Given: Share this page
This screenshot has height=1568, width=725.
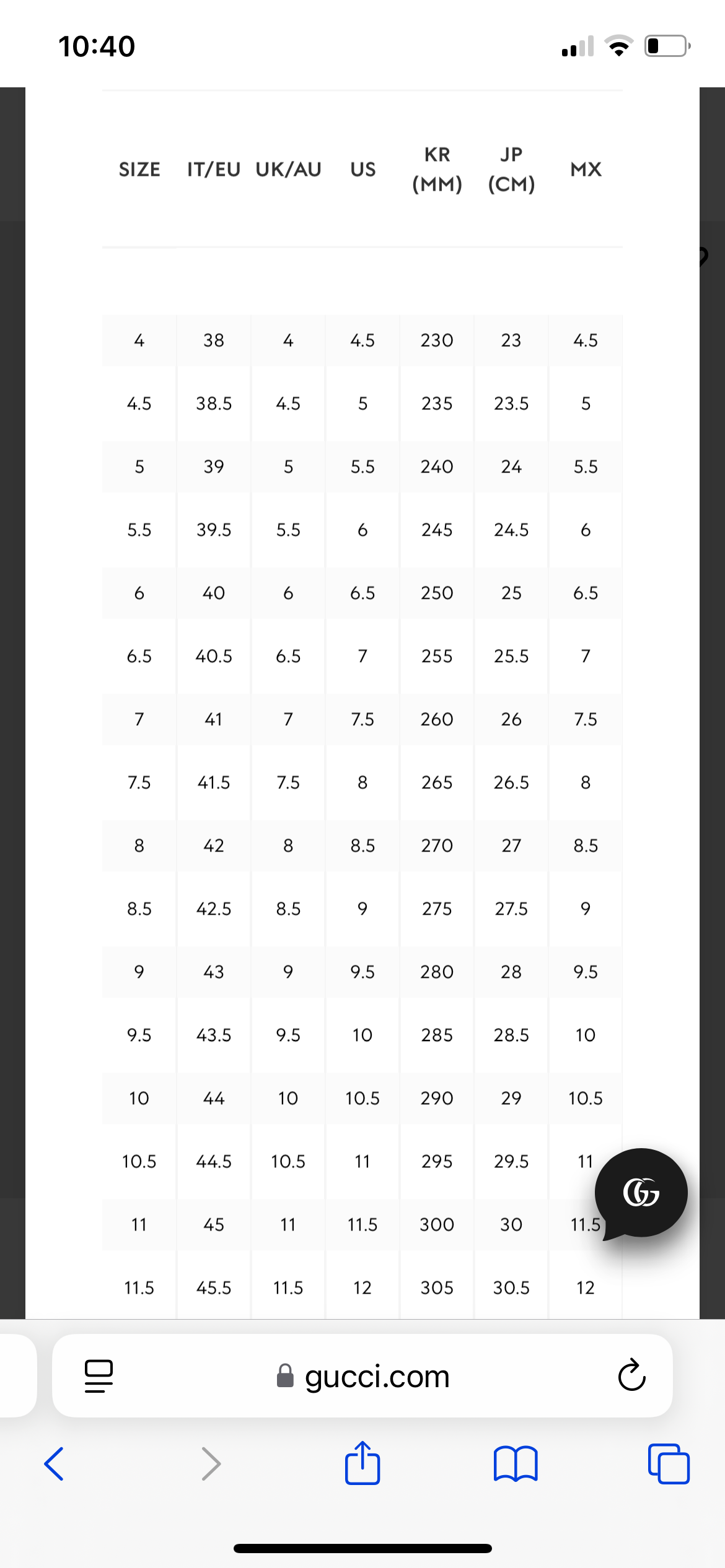Looking at the screenshot, I should tap(362, 1464).
